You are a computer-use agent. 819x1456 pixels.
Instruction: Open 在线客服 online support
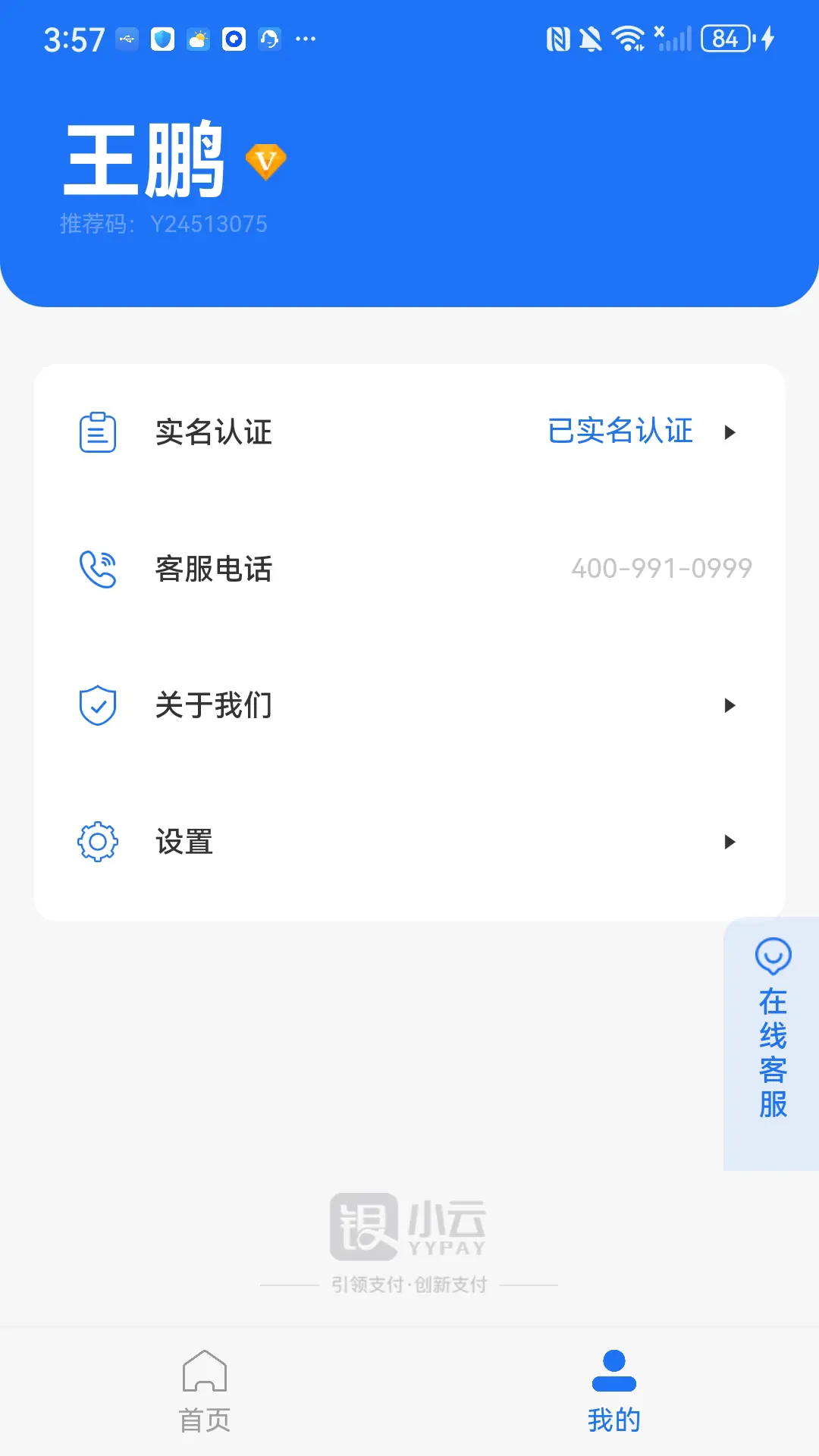[772, 1043]
